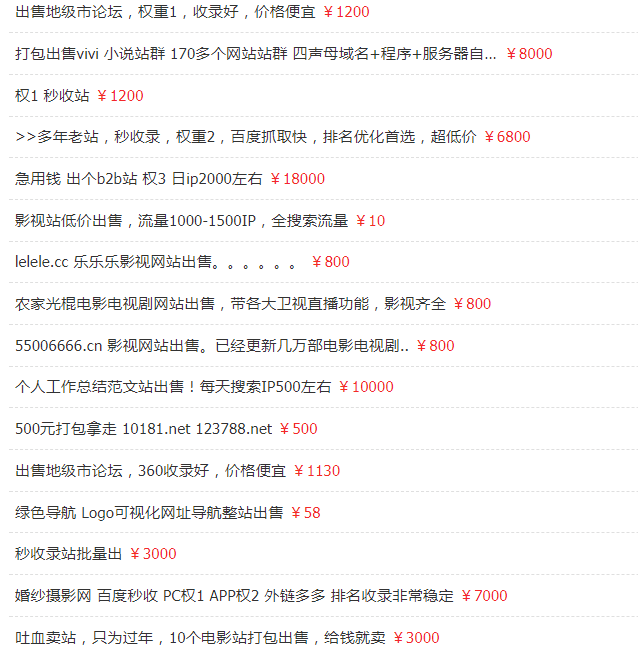Open the 急用钱 b2b站 listing
638x649 pixels.
139,179
